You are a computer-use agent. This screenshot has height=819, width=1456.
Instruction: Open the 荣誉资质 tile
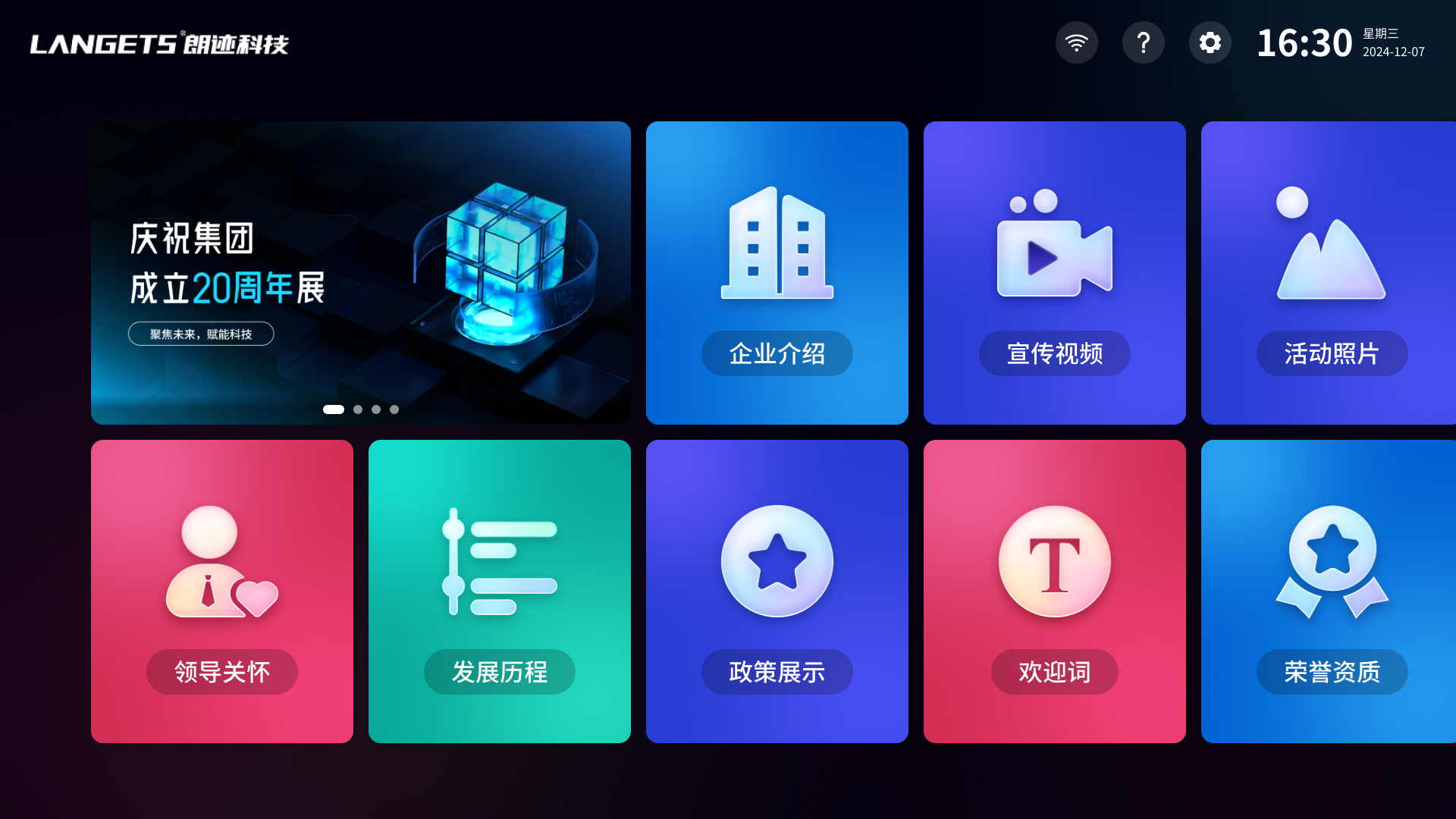(x=1329, y=591)
